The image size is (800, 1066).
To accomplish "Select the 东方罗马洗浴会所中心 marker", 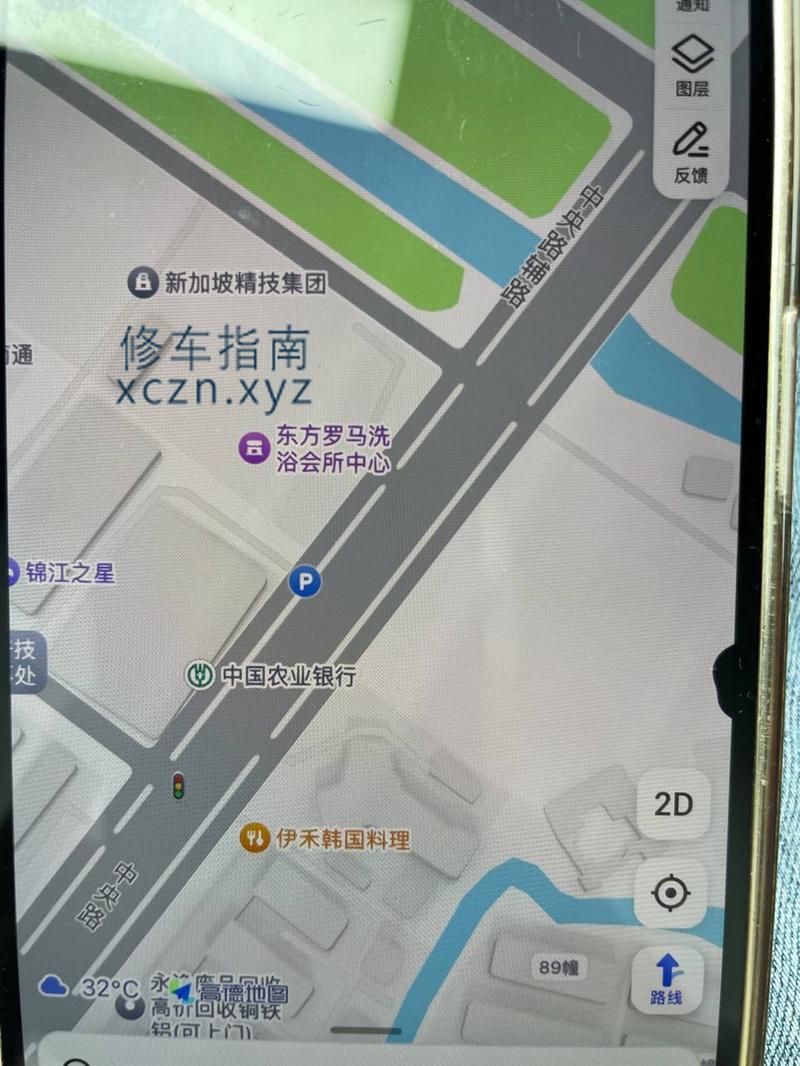I will click(255, 447).
